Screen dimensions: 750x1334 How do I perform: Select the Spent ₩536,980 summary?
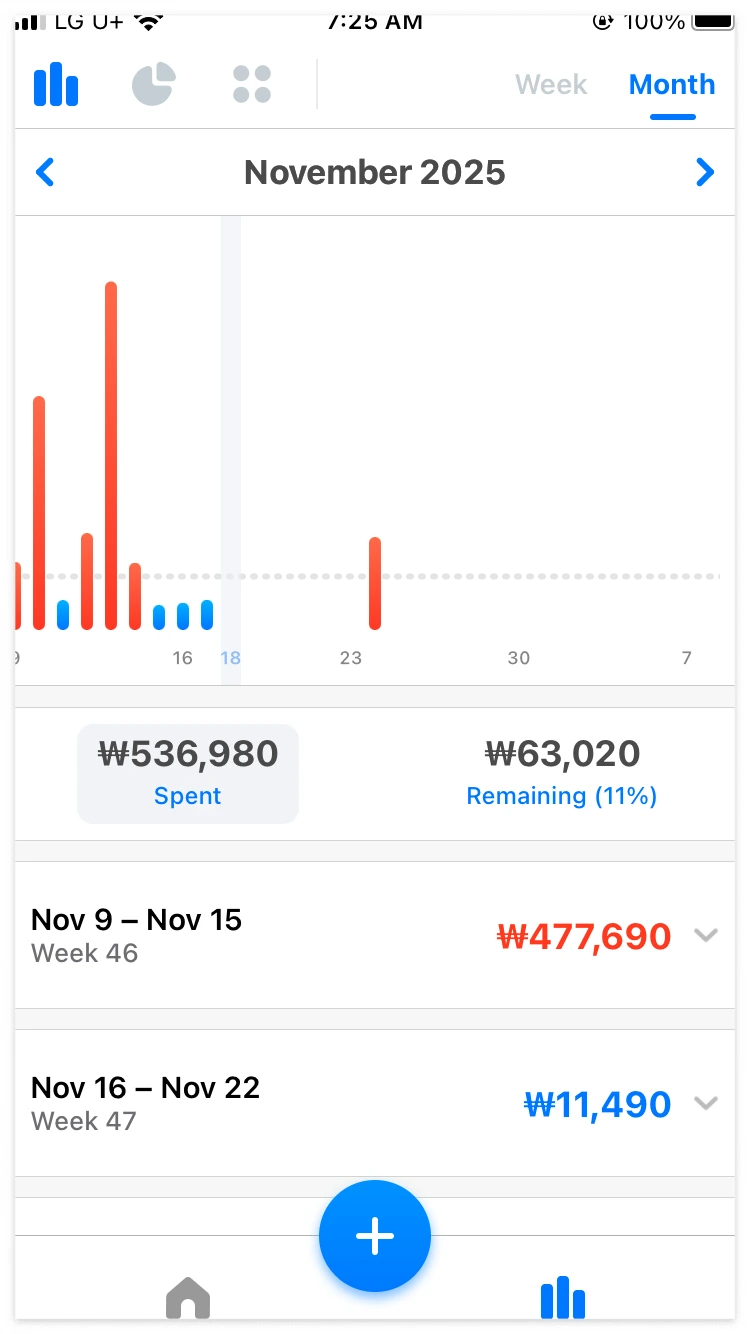(x=188, y=773)
